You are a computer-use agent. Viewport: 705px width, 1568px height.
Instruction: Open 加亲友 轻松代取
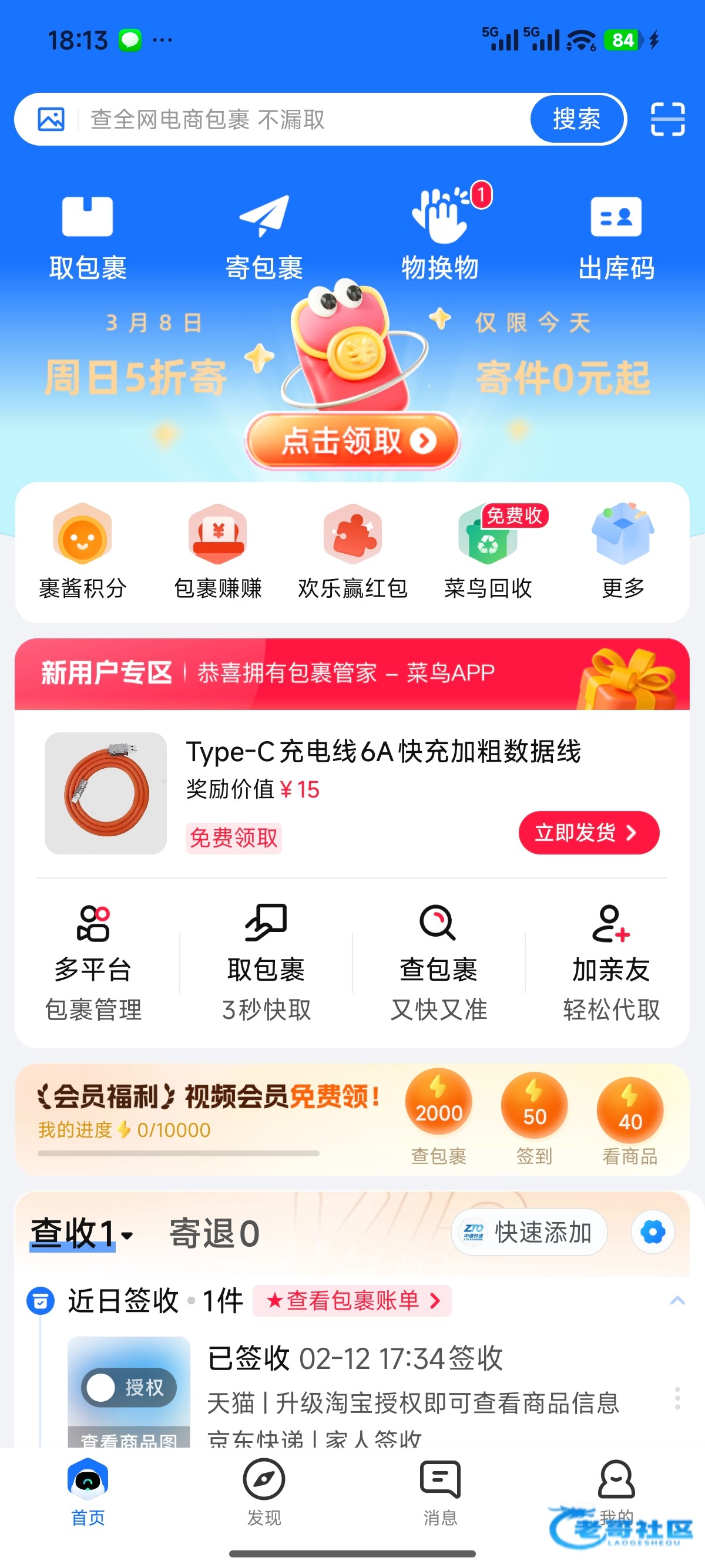tap(611, 962)
